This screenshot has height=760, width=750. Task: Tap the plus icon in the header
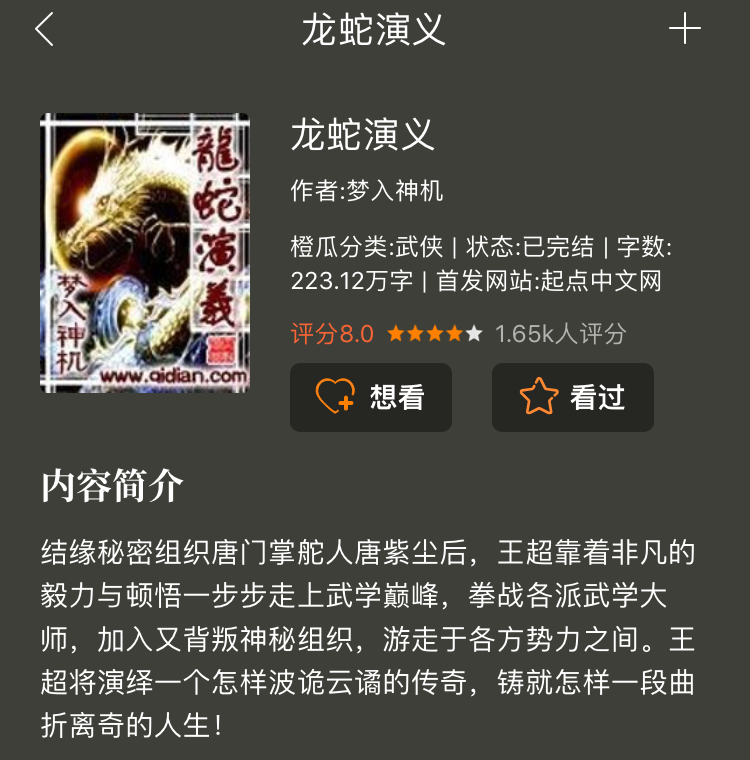click(685, 29)
